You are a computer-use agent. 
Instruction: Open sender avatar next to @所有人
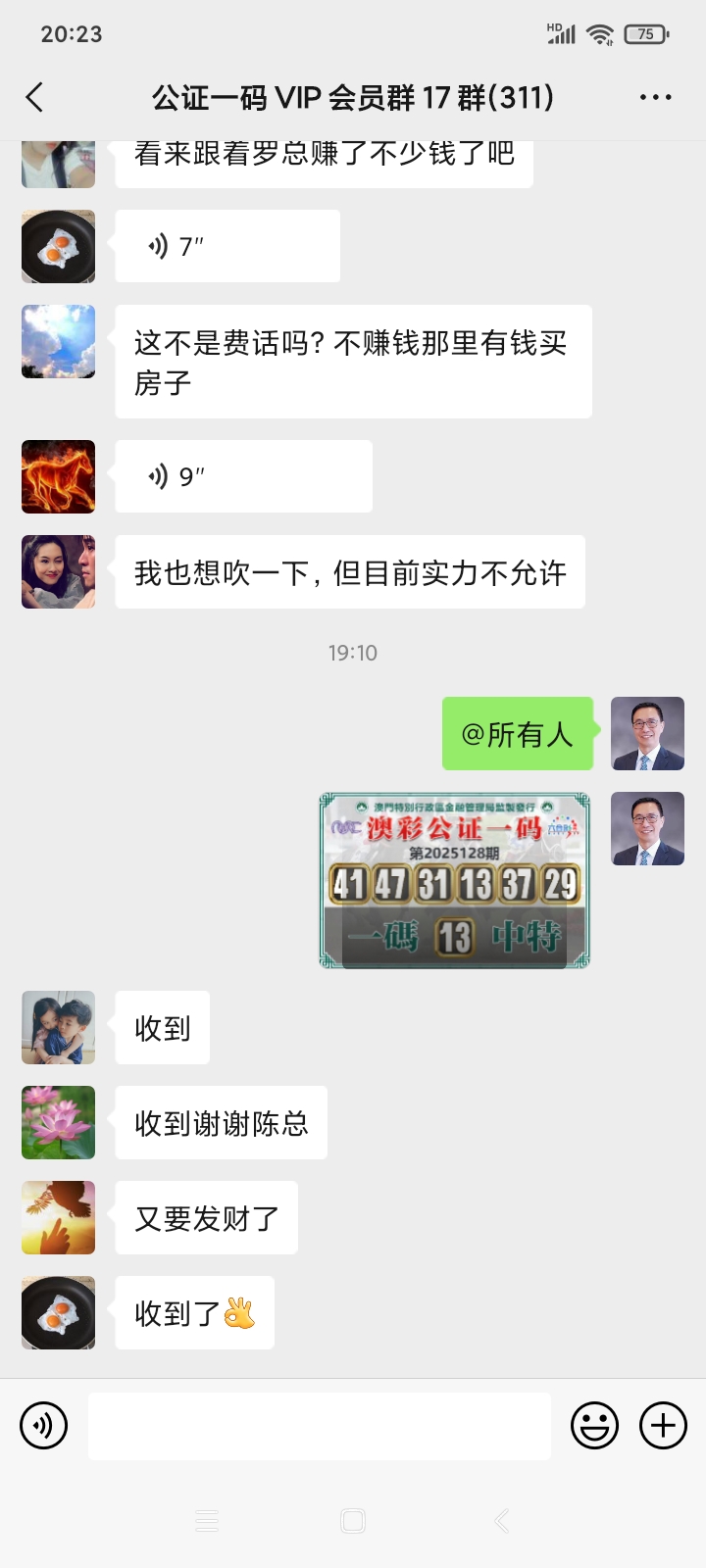coord(647,733)
